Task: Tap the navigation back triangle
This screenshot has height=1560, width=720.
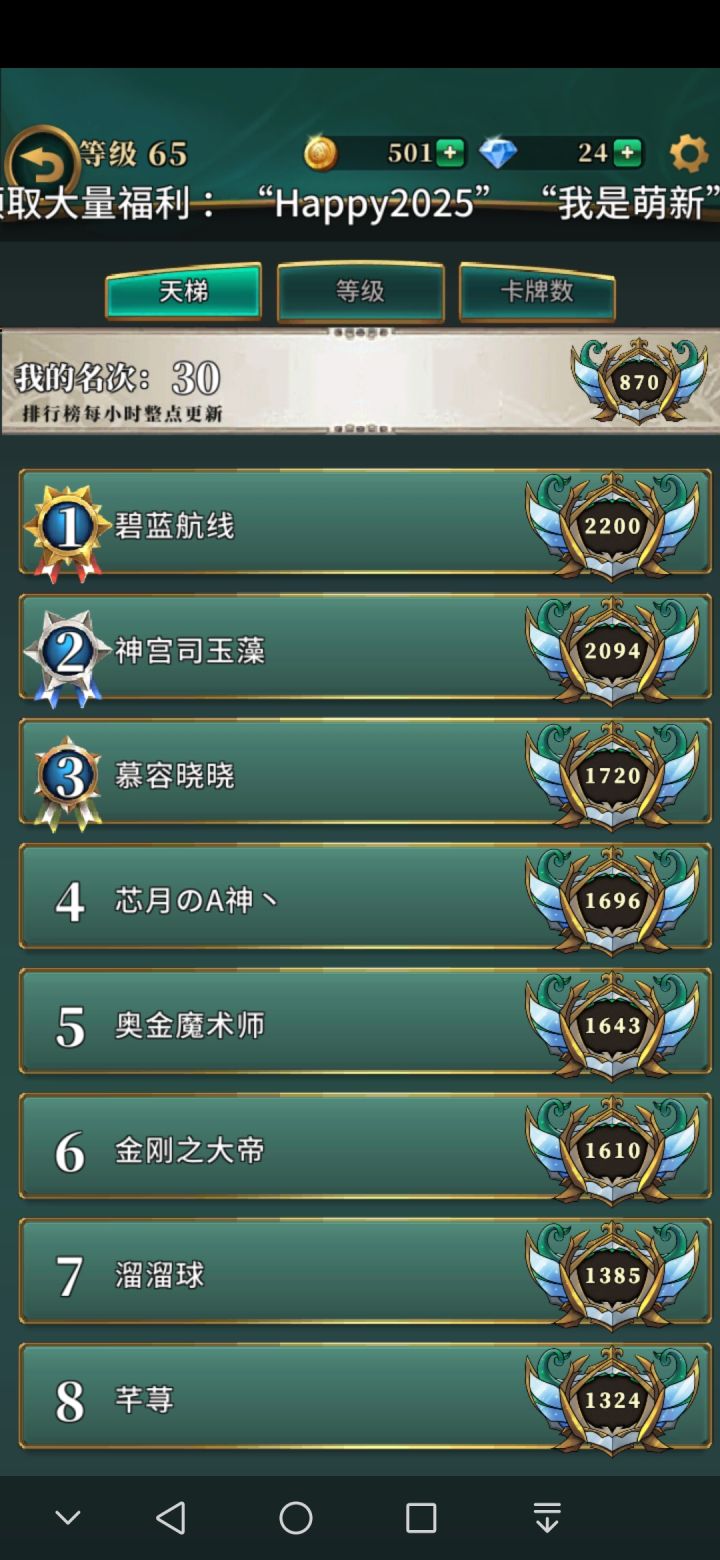Action: pos(171,1517)
